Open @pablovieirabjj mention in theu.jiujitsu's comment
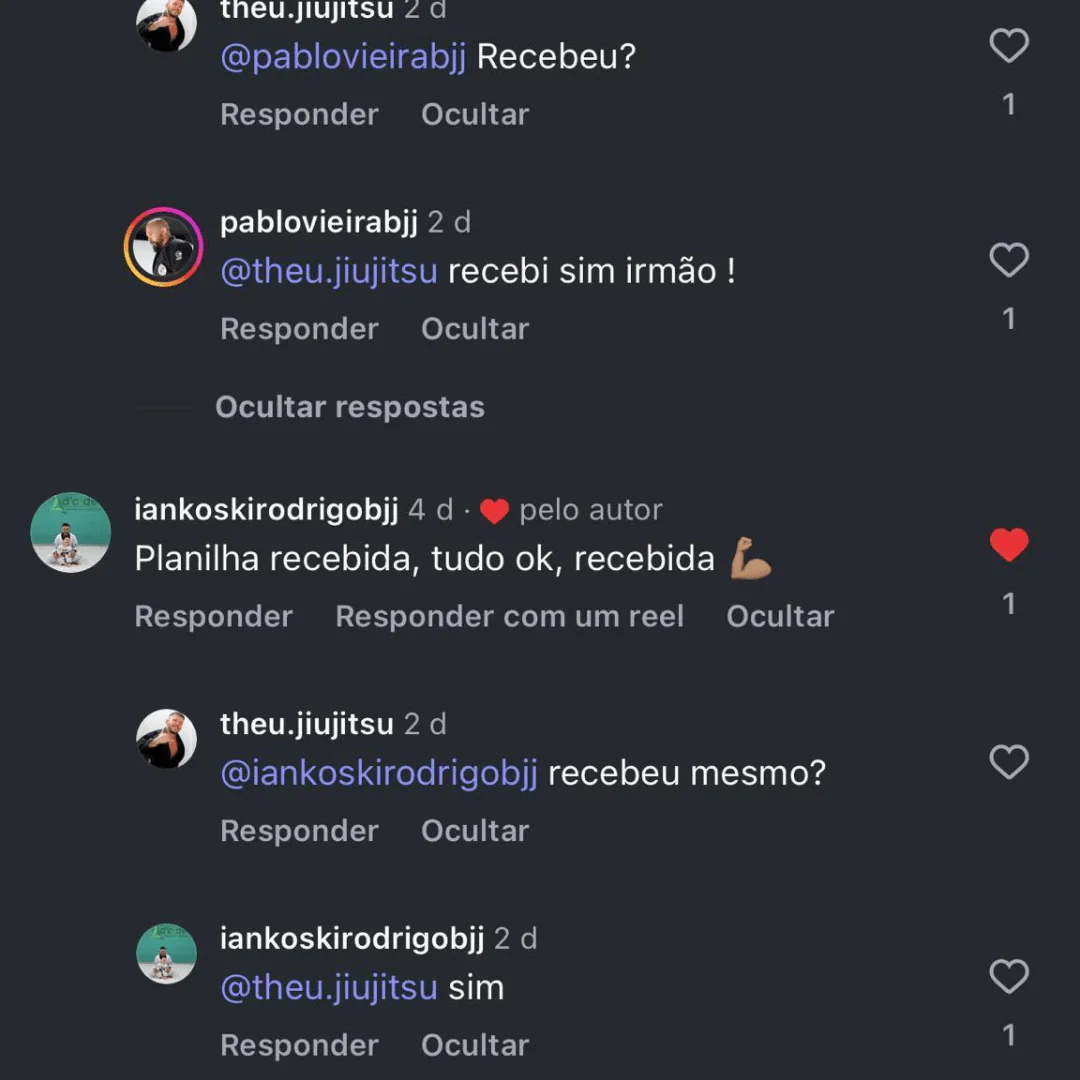Image resolution: width=1080 pixels, height=1080 pixels. tap(343, 57)
